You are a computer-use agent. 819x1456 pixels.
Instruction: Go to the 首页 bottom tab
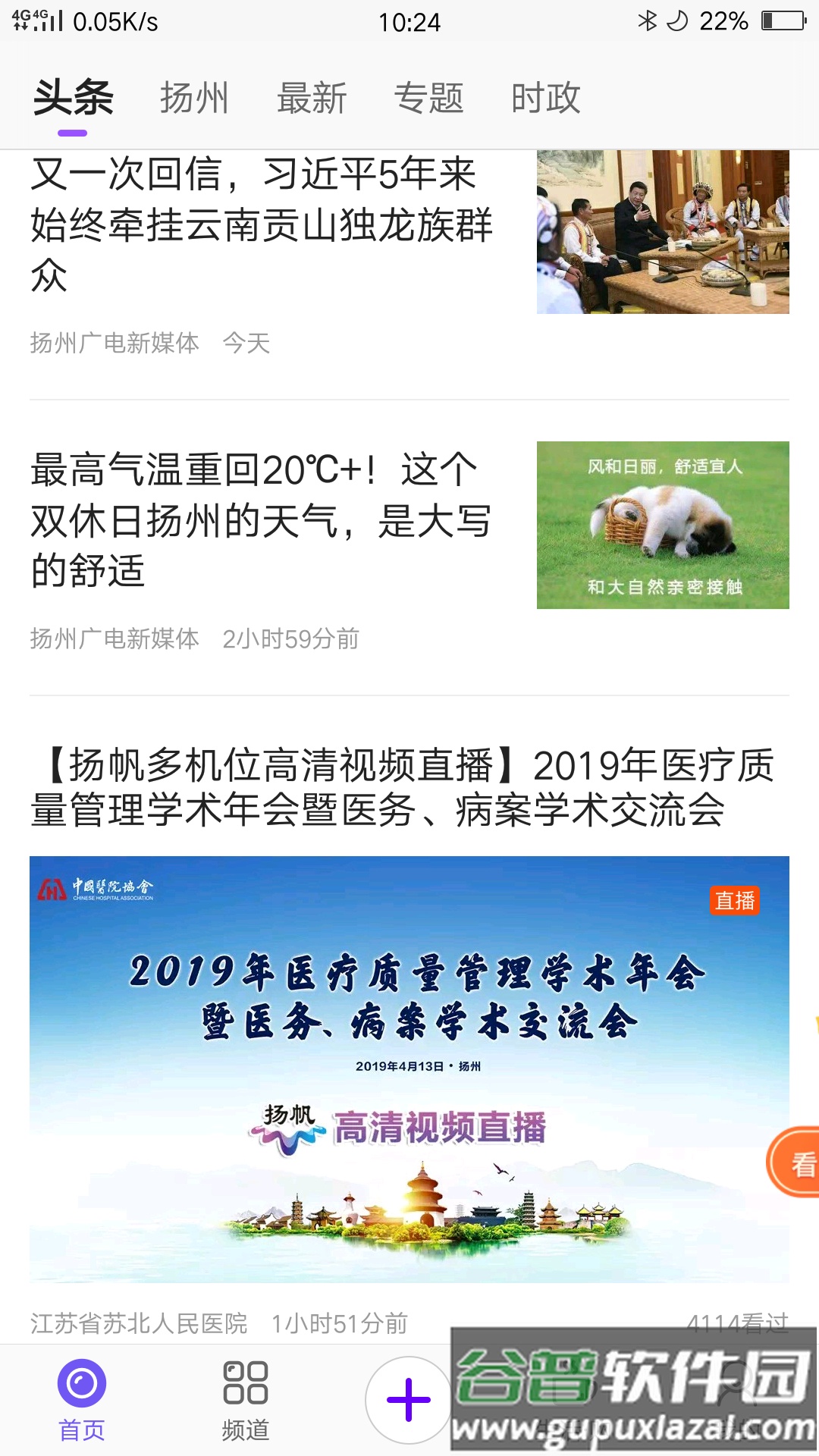tap(82, 1400)
